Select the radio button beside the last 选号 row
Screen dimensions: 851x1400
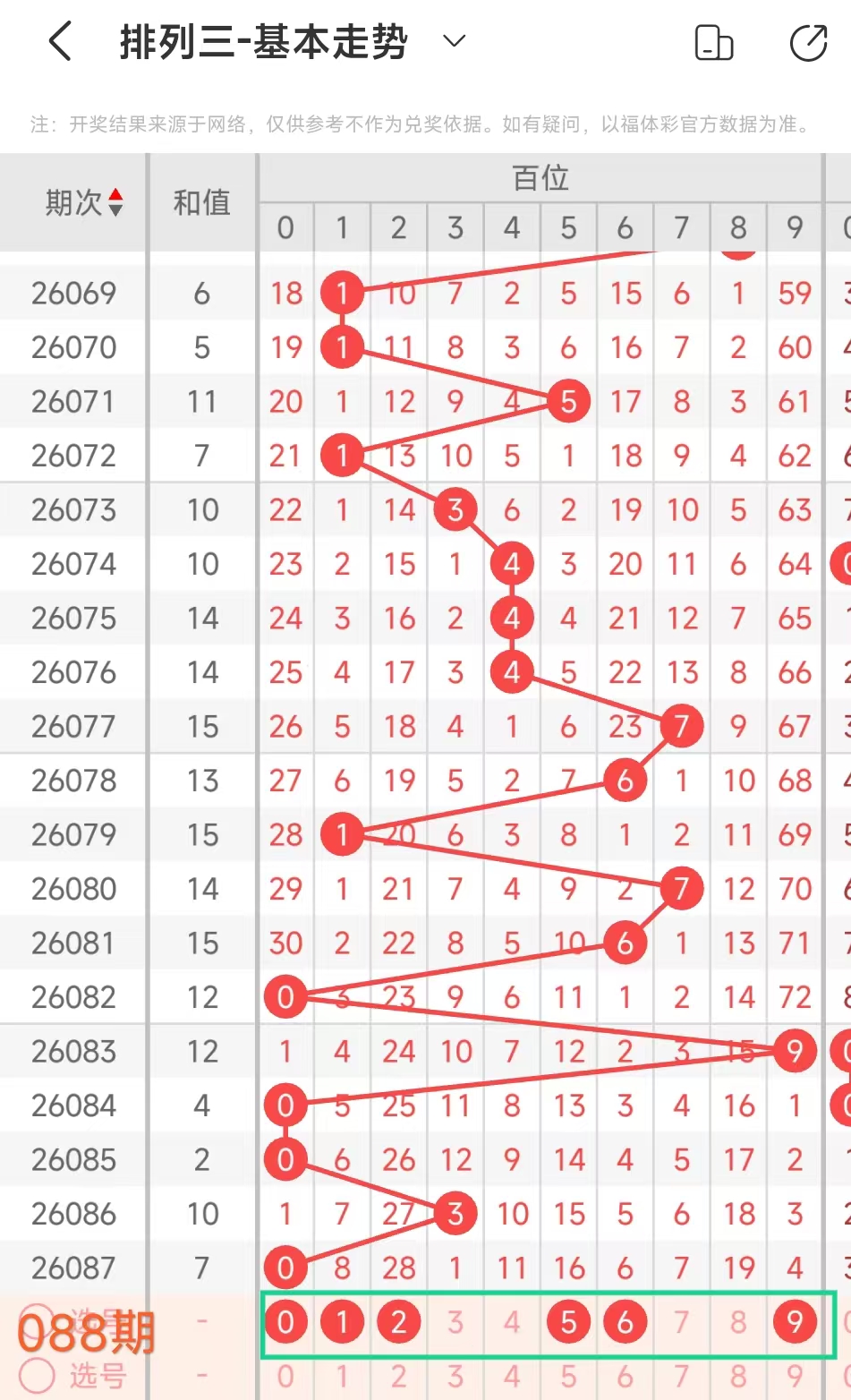tap(37, 1375)
